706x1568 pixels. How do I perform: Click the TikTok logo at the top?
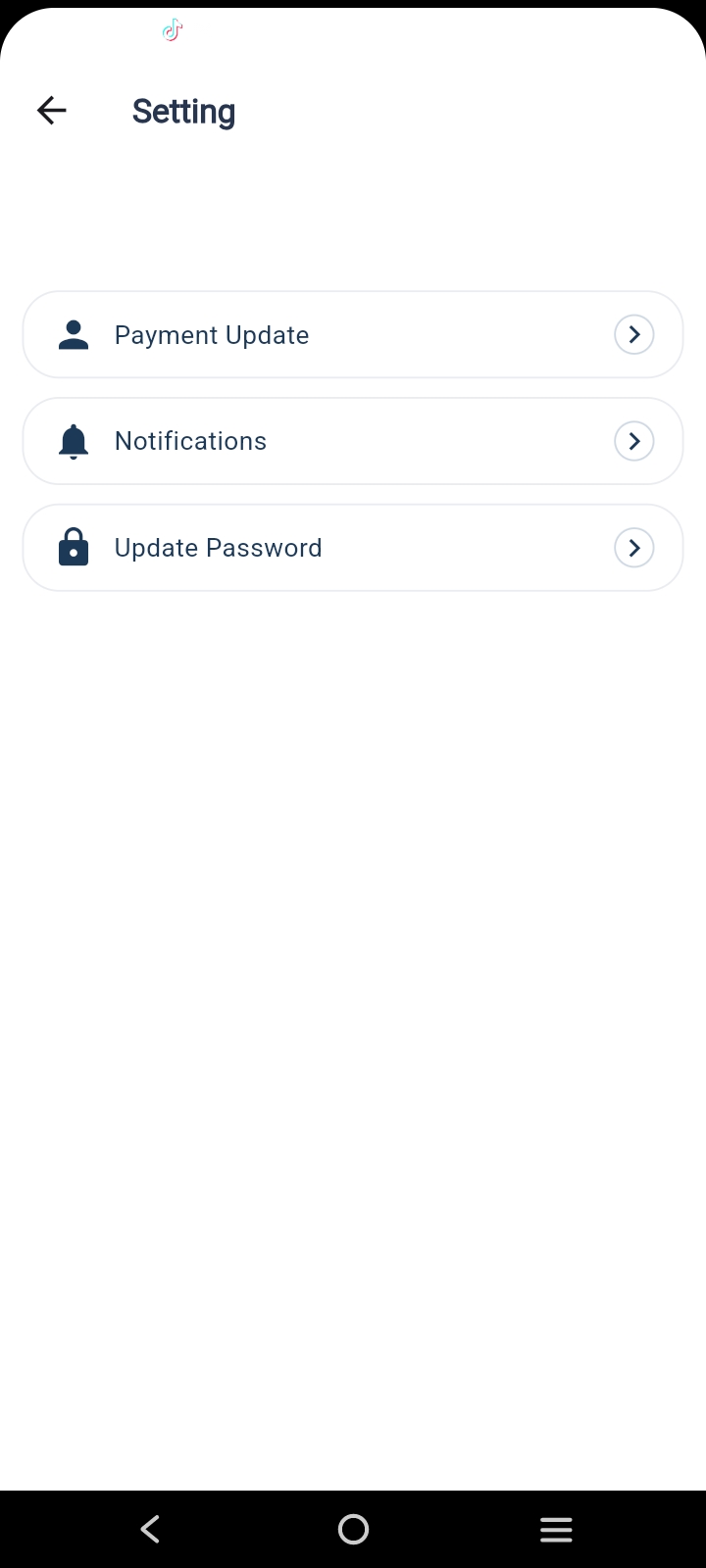click(173, 30)
